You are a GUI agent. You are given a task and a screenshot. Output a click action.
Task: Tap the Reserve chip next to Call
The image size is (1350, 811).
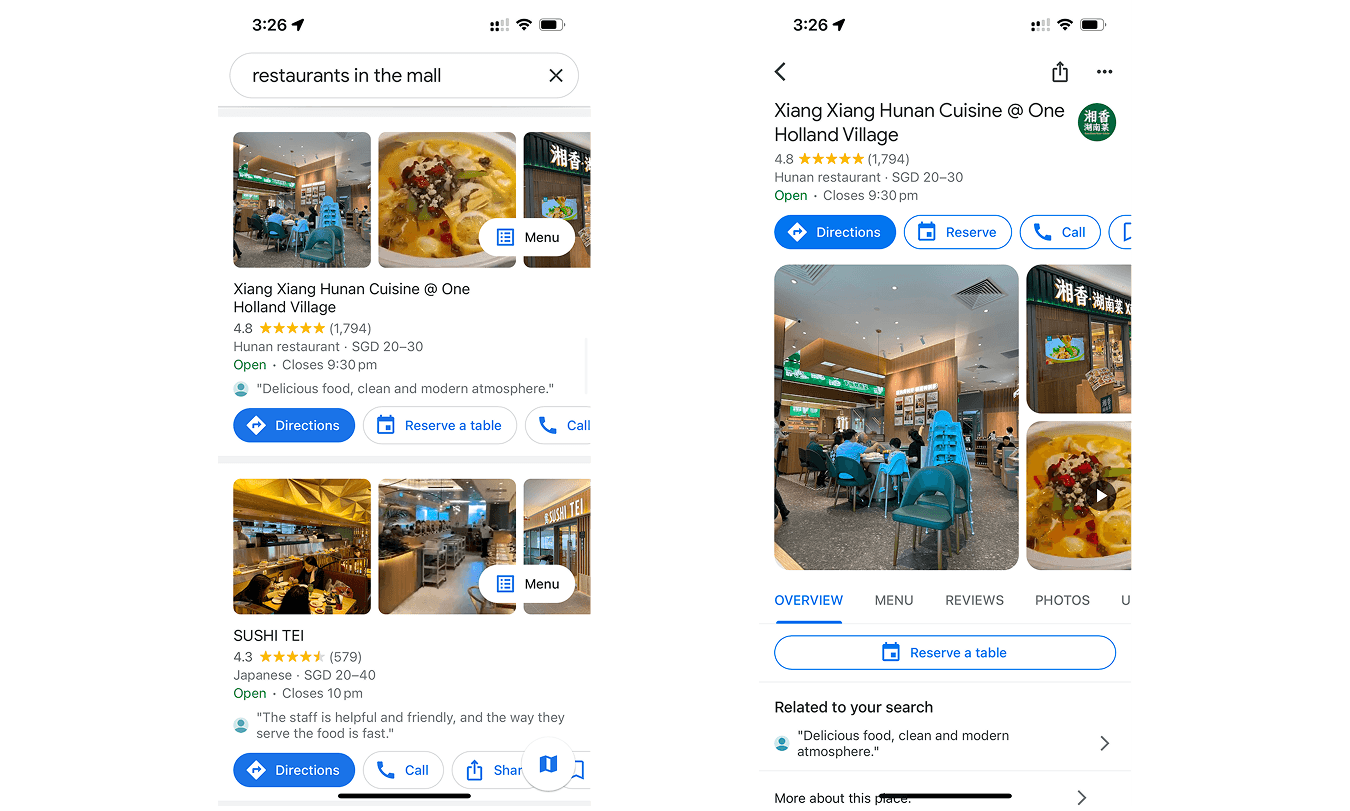pyautogui.click(x=957, y=232)
